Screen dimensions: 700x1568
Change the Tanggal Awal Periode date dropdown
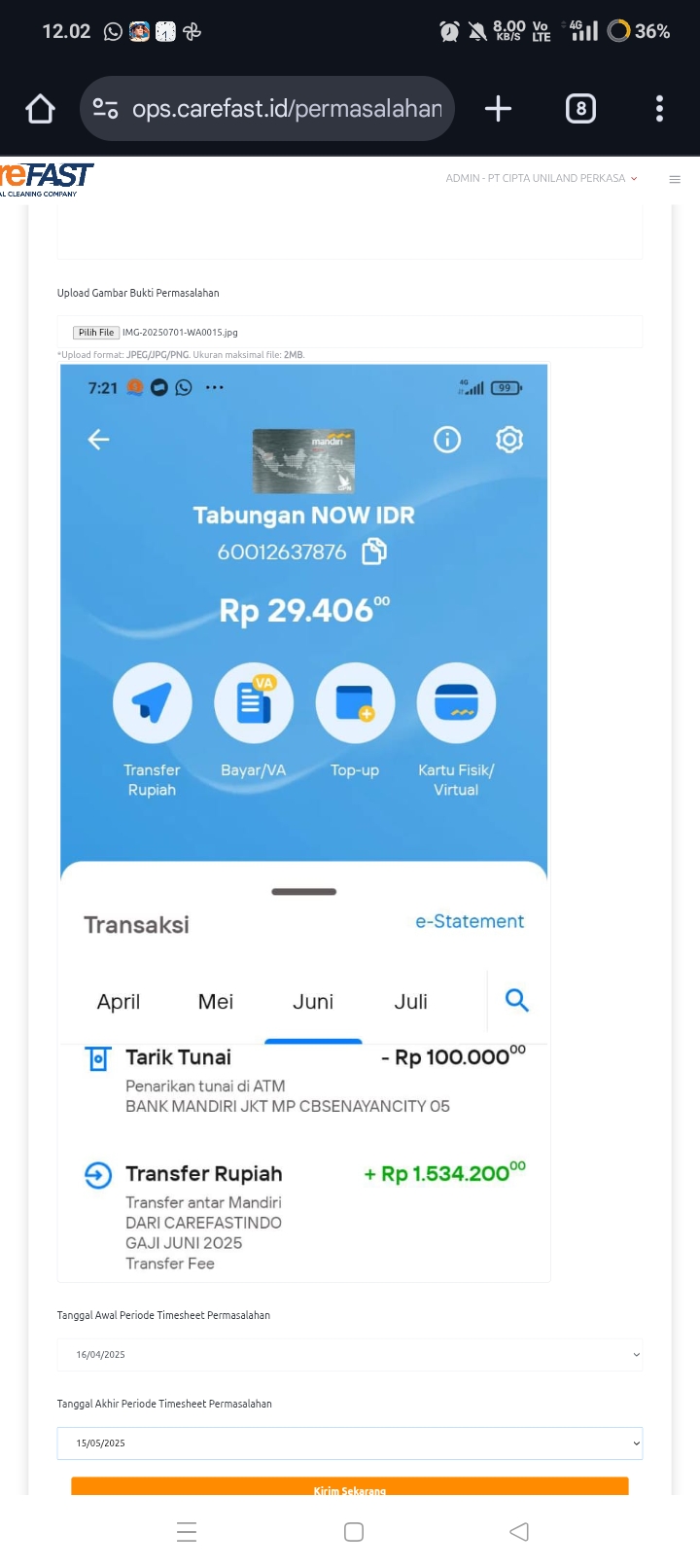pyautogui.click(x=350, y=1354)
